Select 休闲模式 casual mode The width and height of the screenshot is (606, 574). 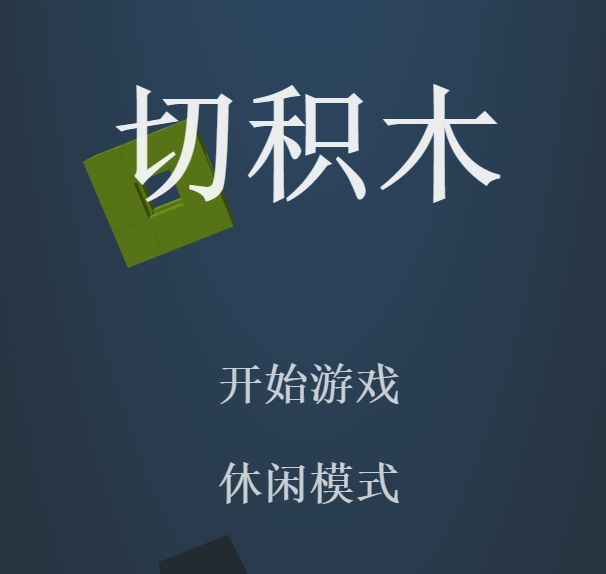tap(309, 484)
